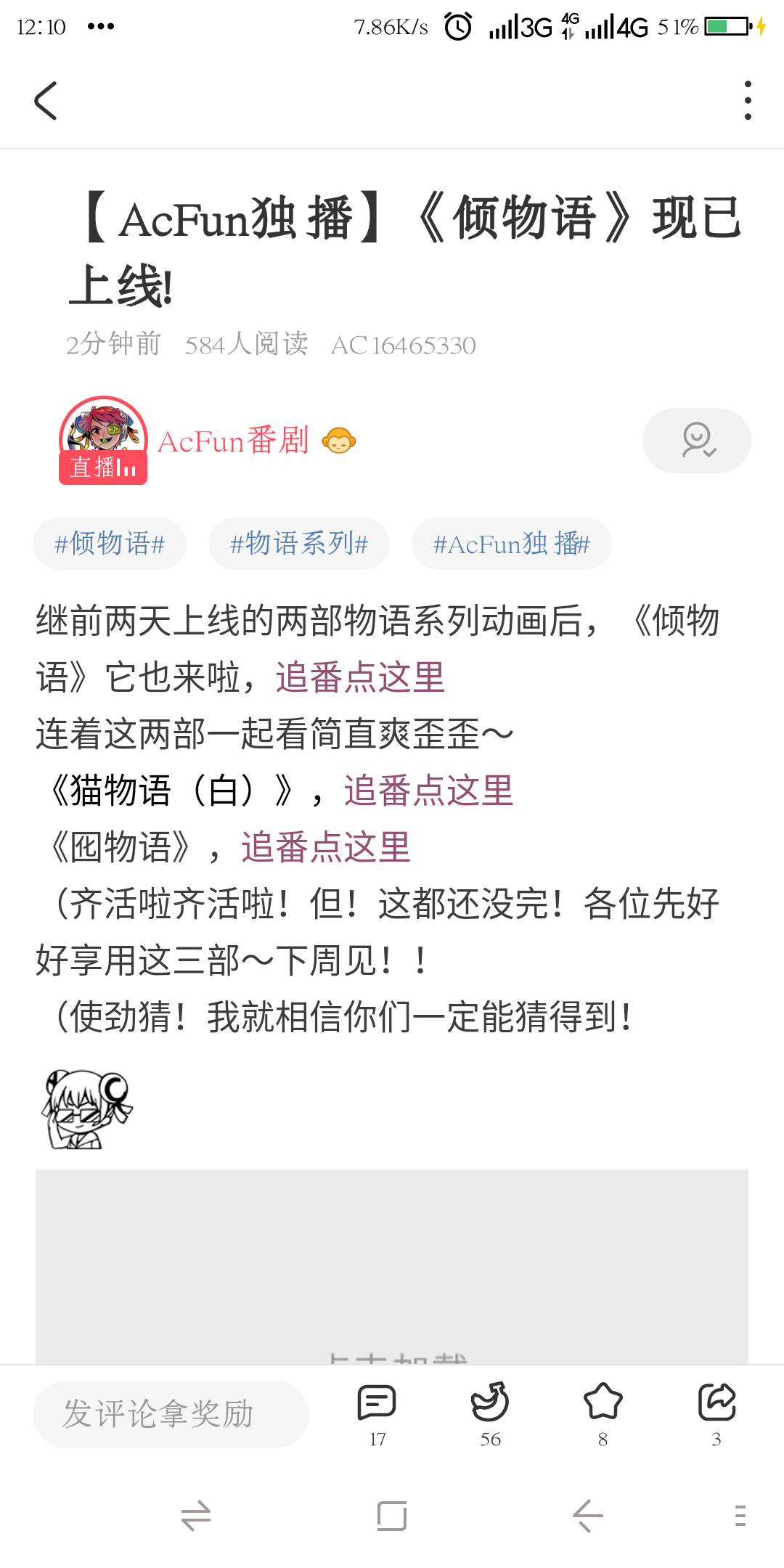
Task: Select the #AcFun独播# tag chip
Action: coord(511,544)
